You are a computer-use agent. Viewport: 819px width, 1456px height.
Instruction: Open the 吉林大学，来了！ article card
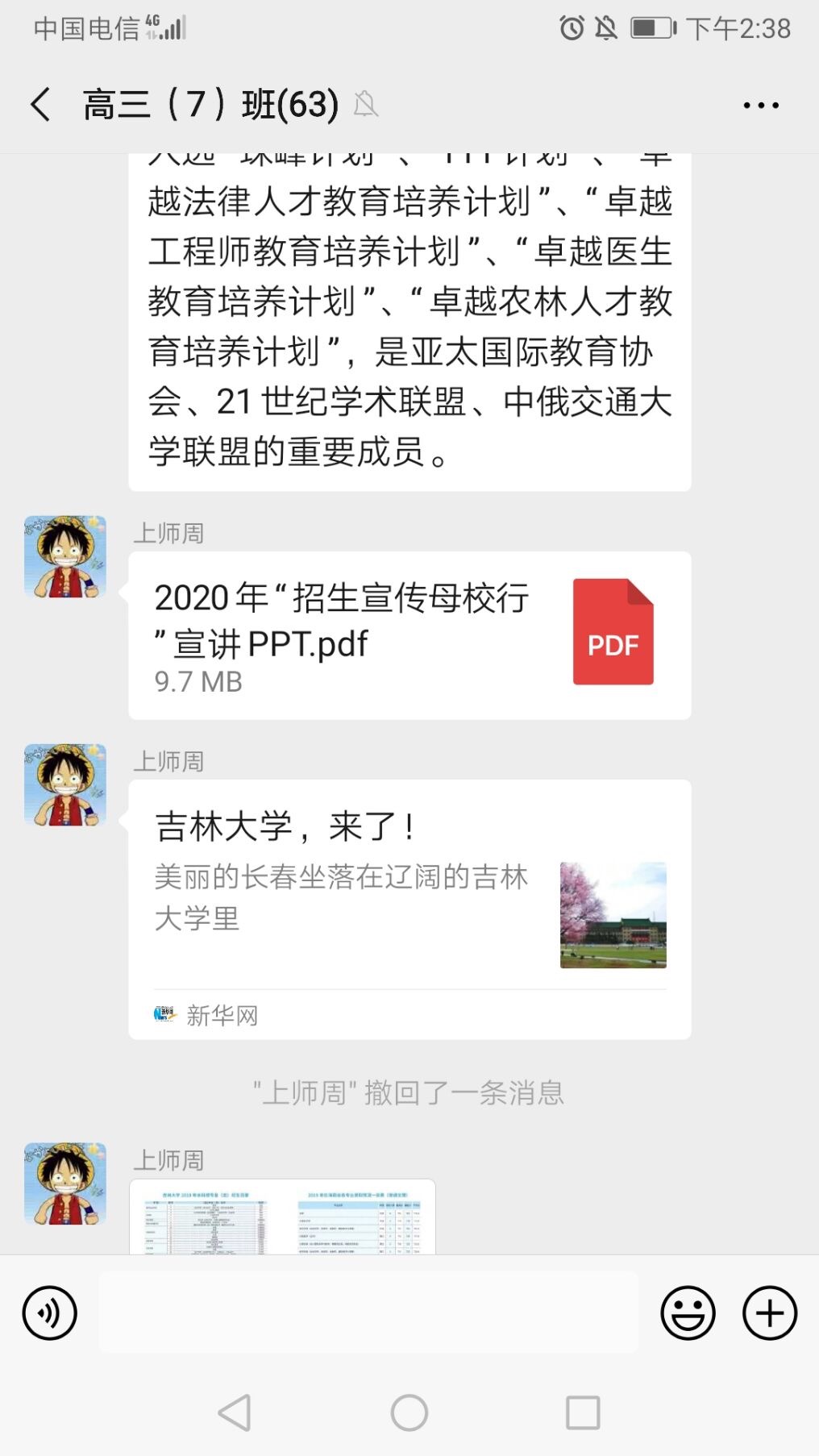tap(409, 909)
